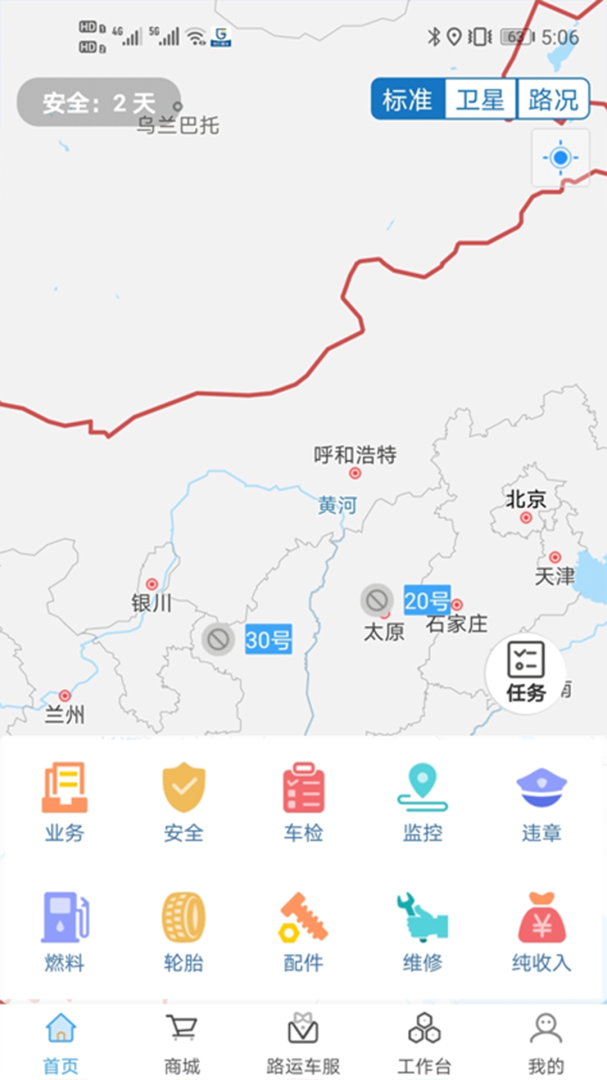Open 监控 monitoring
Viewport: 607px width, 1080px height.
(x=422, y=801)
